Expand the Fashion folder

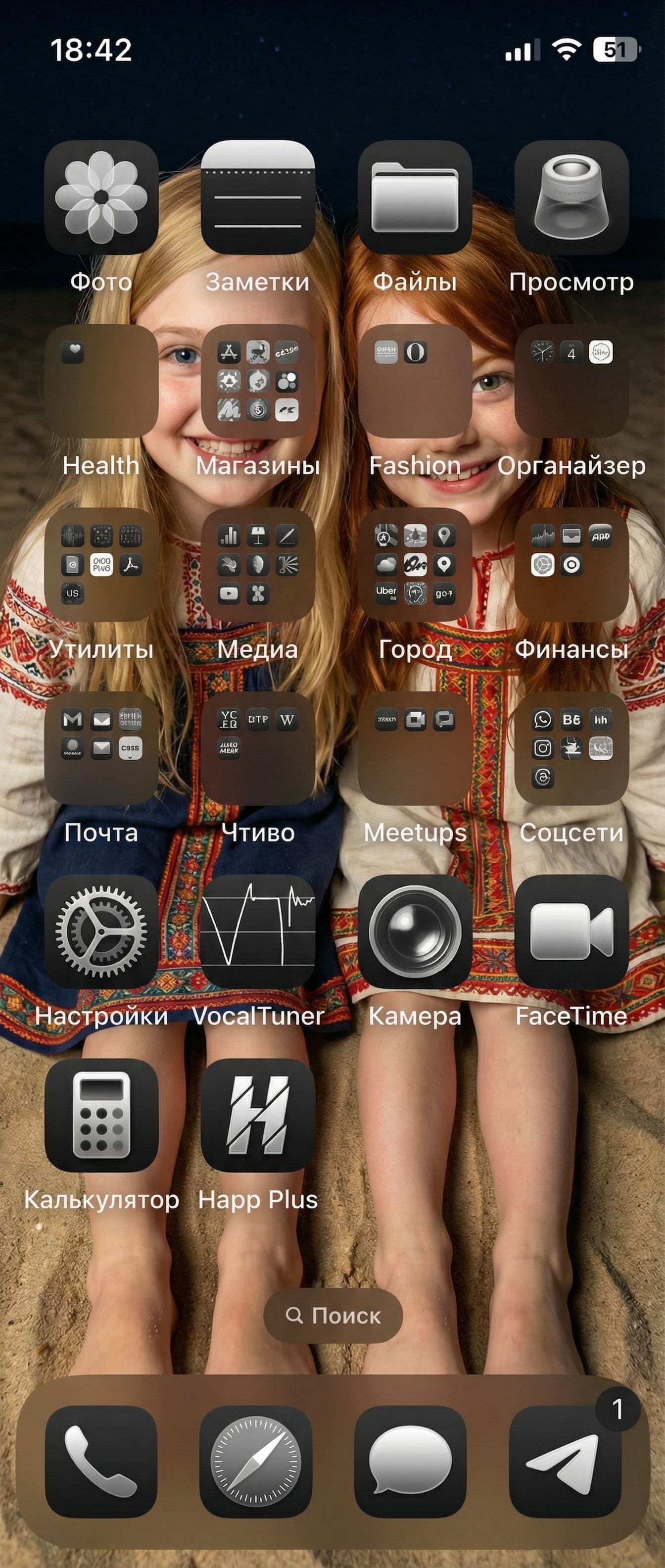point(415,381)
